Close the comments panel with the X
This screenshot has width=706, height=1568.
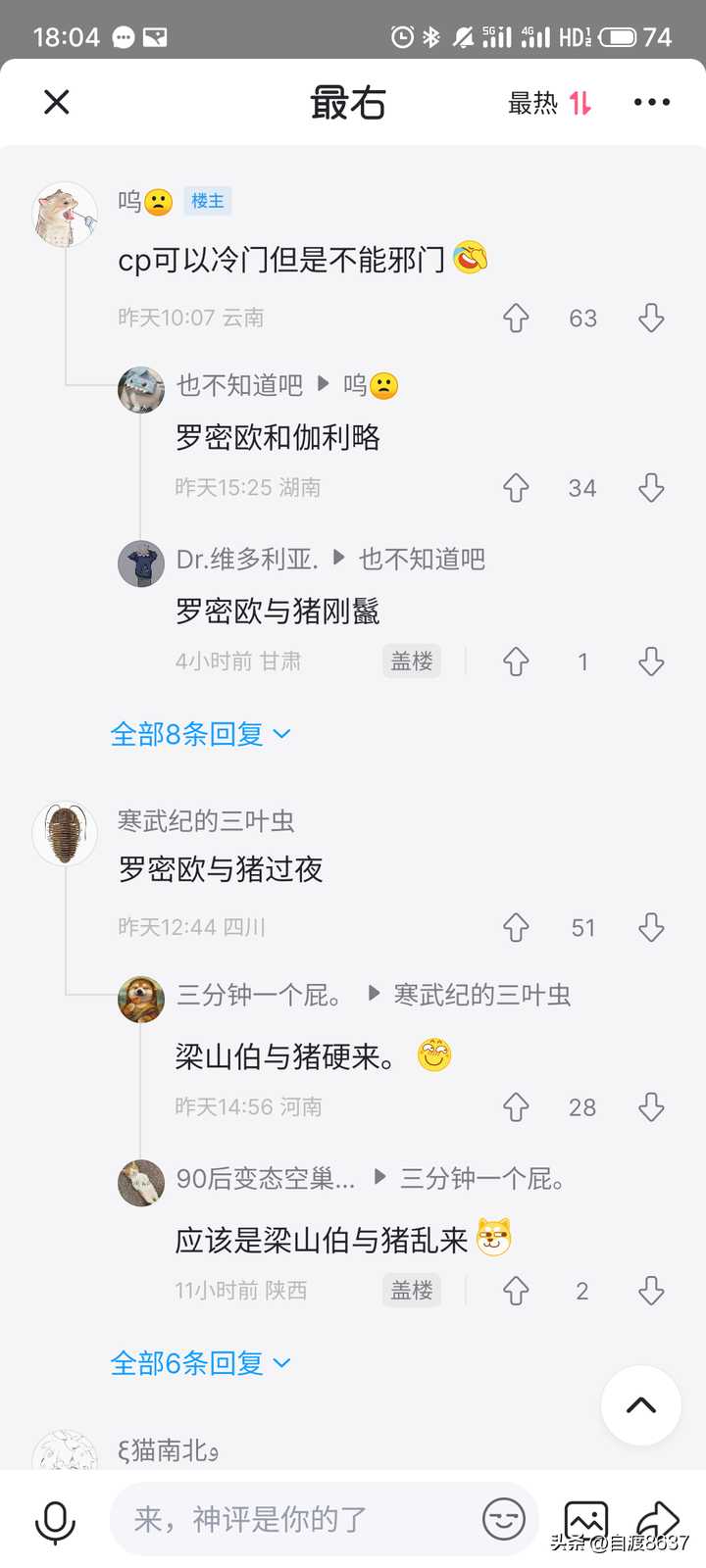57,102
